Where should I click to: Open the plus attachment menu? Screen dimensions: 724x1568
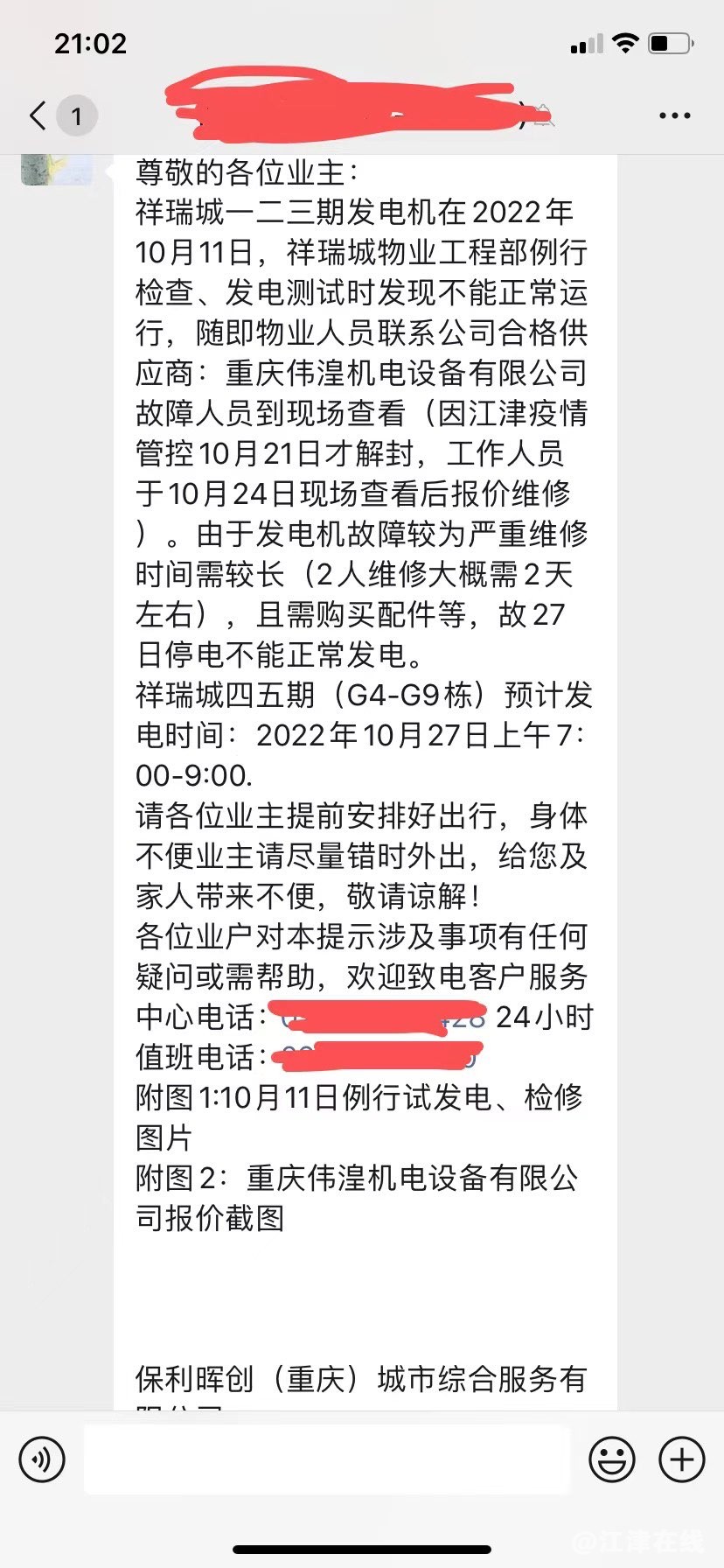point(681,1459)
